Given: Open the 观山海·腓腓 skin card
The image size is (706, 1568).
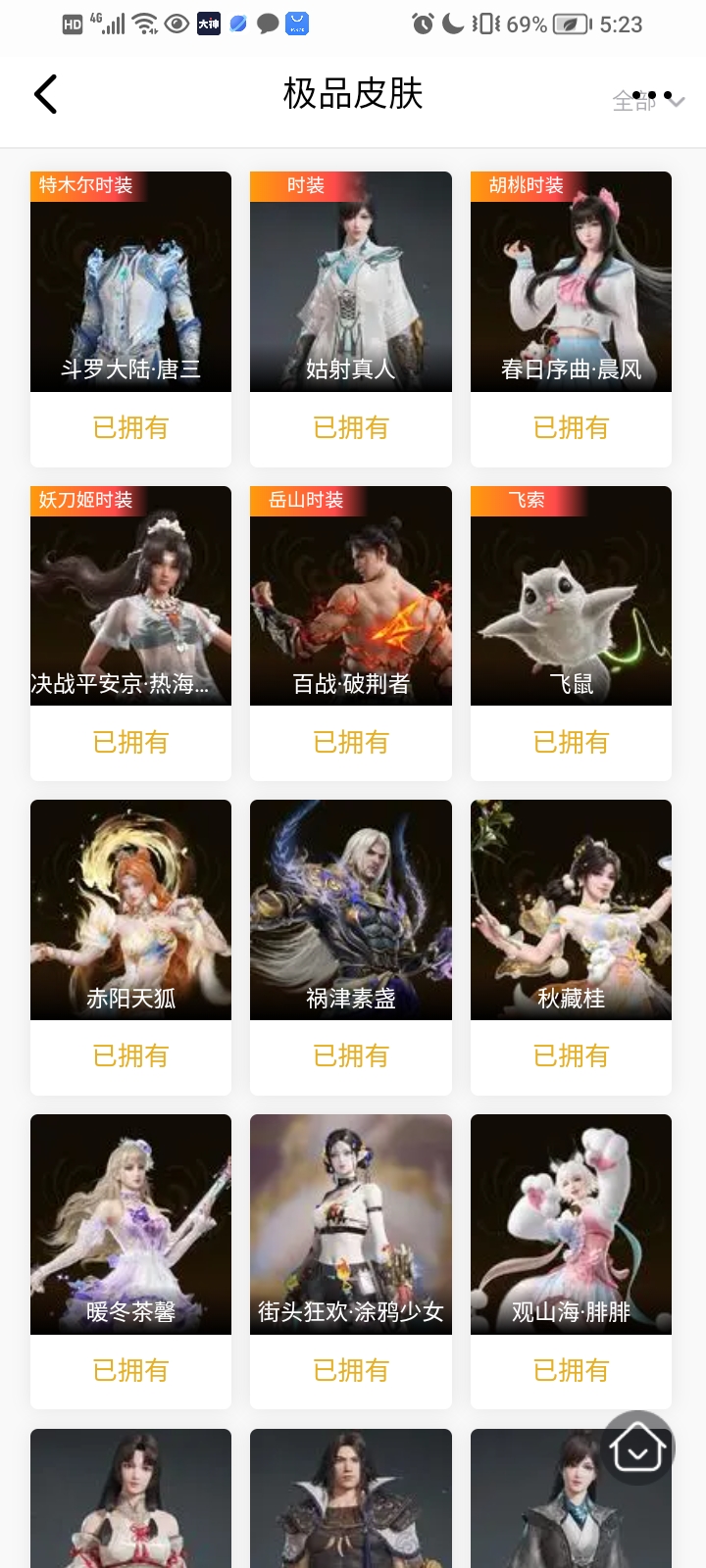Looking at the screenshot, I should pyautogui.click(x=571, y=1224).
